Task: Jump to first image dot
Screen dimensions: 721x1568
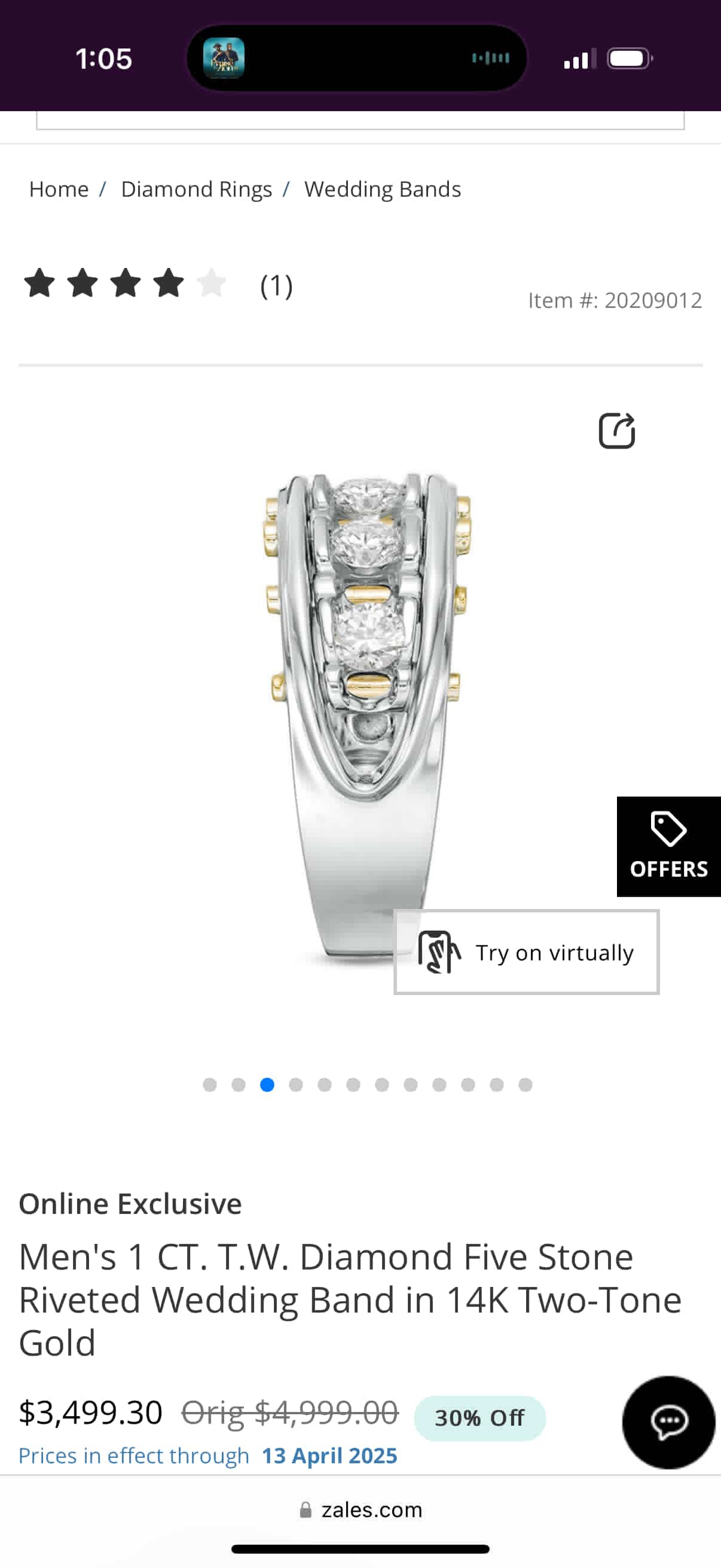Action: (210, 1085)
